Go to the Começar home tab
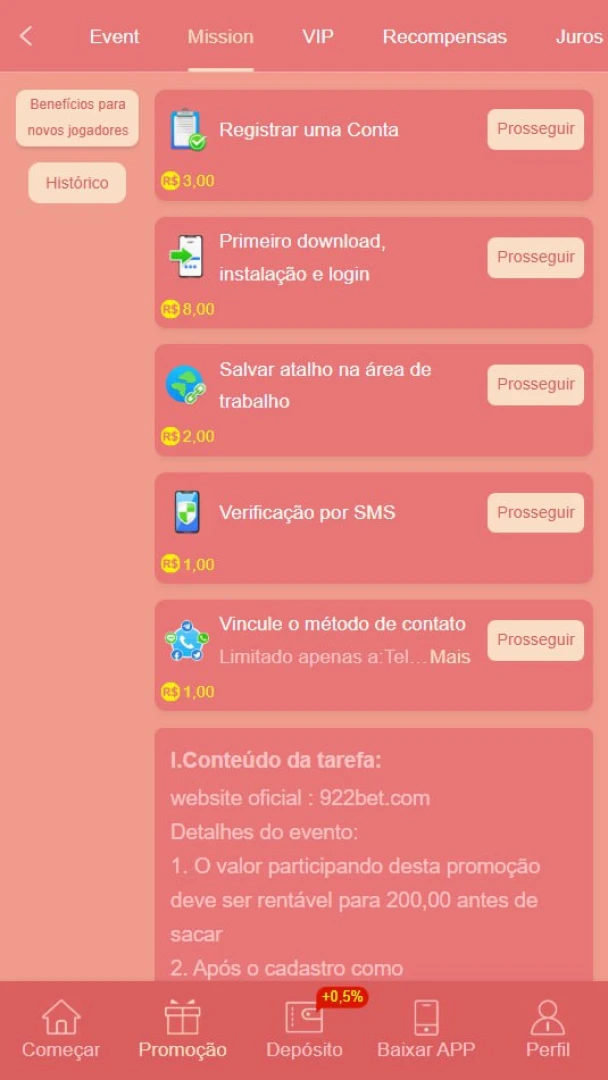This screenshot has height=1080, width=608. point(61,1030)
